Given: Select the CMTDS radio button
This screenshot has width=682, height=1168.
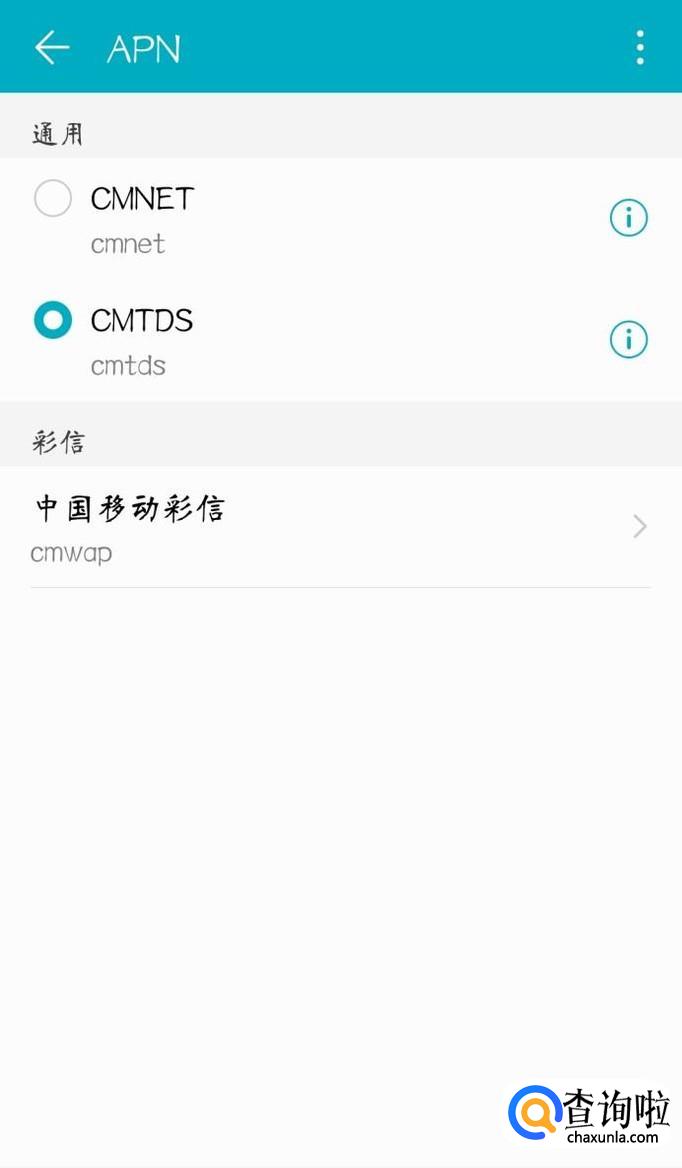Looking at the screenshot, I should 53,320.
